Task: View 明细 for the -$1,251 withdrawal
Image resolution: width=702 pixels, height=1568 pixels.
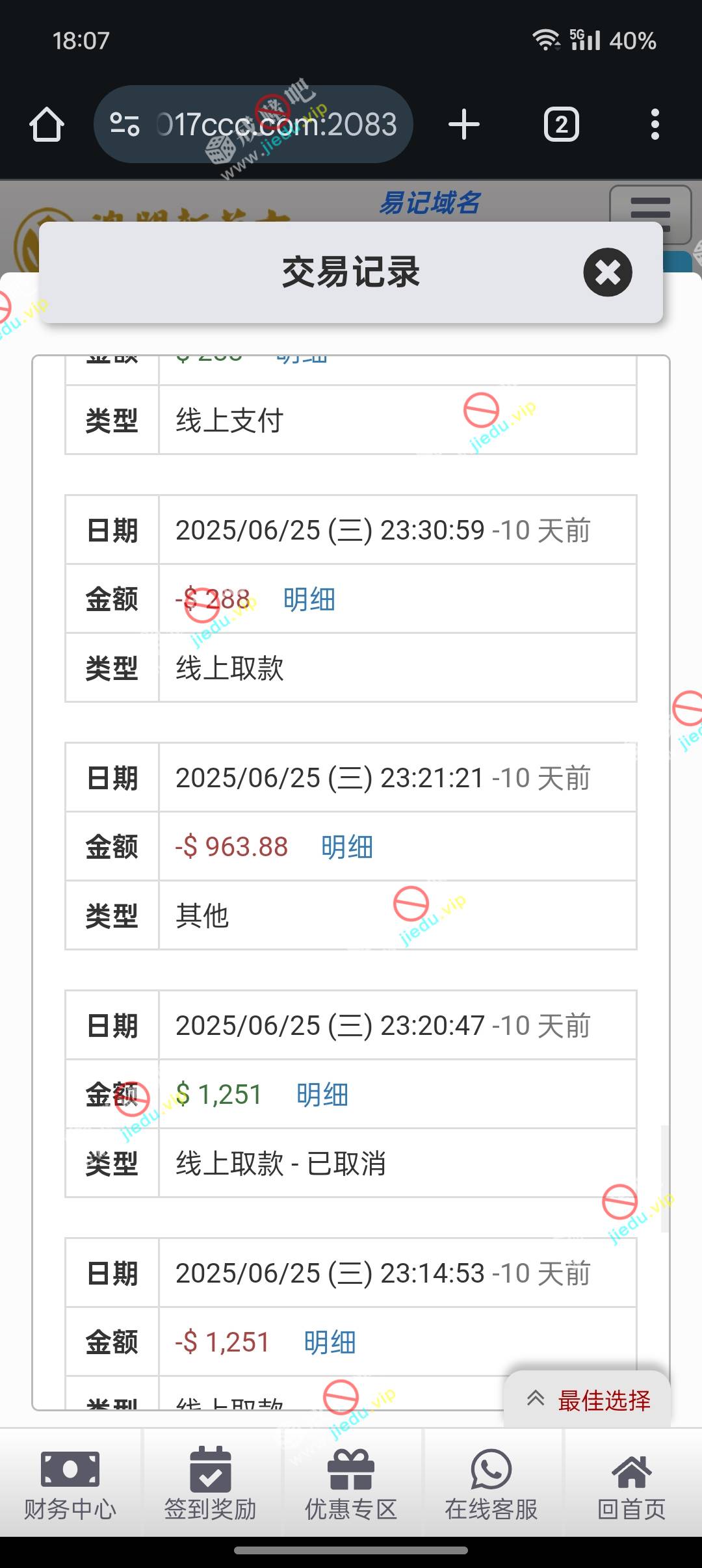Action: 330,1342
